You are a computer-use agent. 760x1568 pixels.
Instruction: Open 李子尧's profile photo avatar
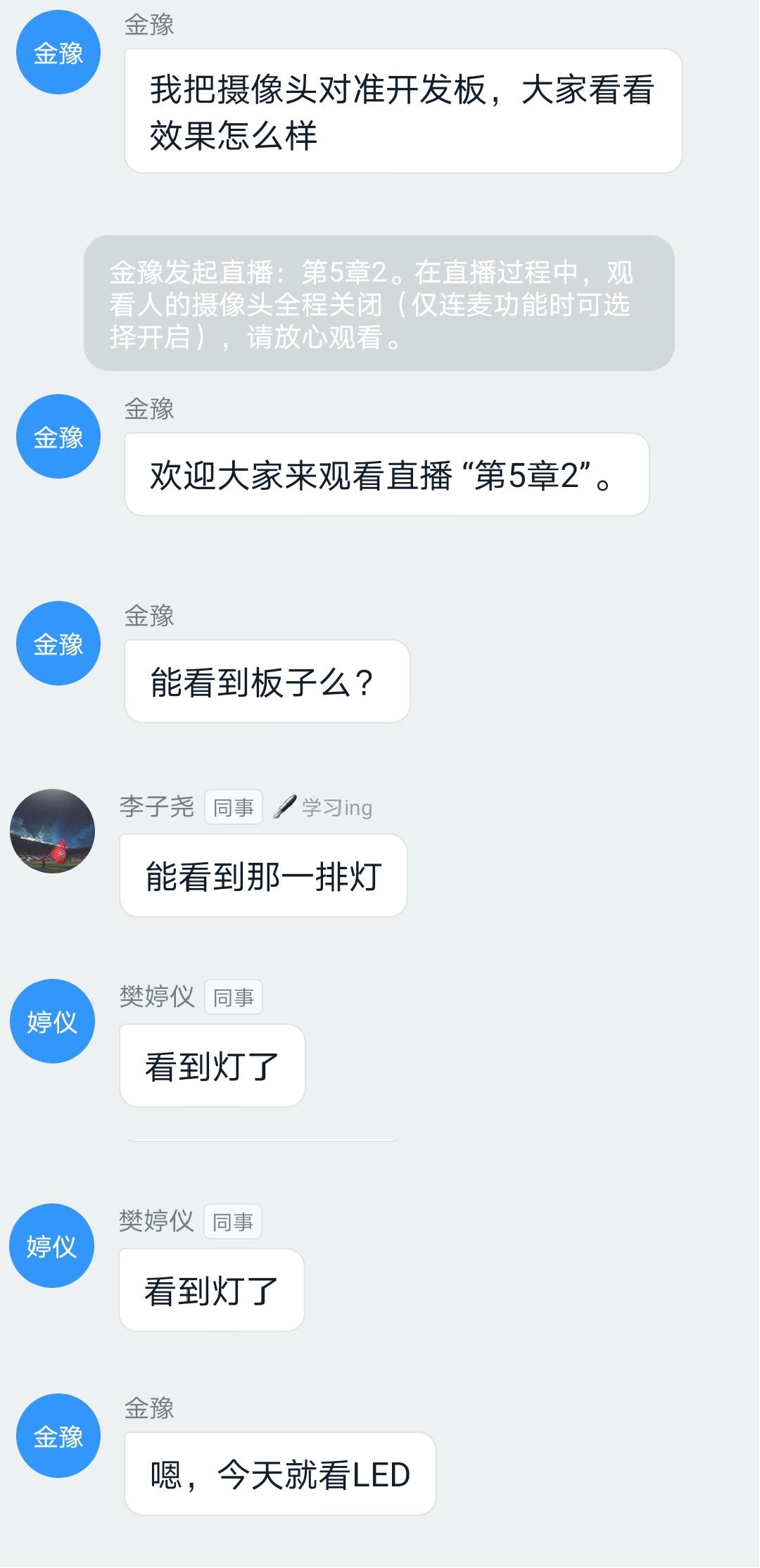tap(52, 831)
